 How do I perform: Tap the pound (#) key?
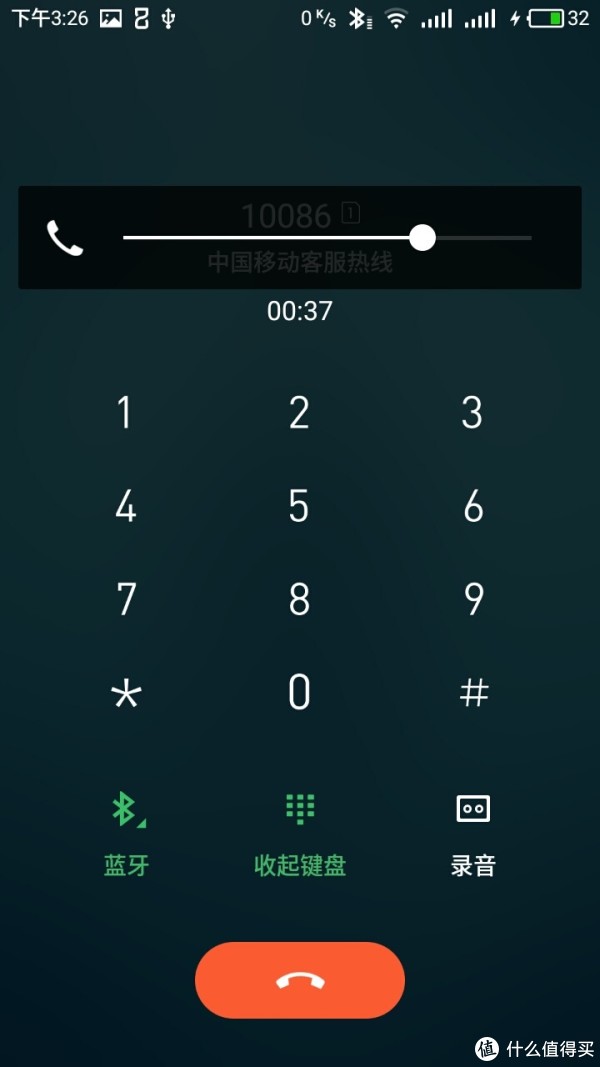coord(473,693)
